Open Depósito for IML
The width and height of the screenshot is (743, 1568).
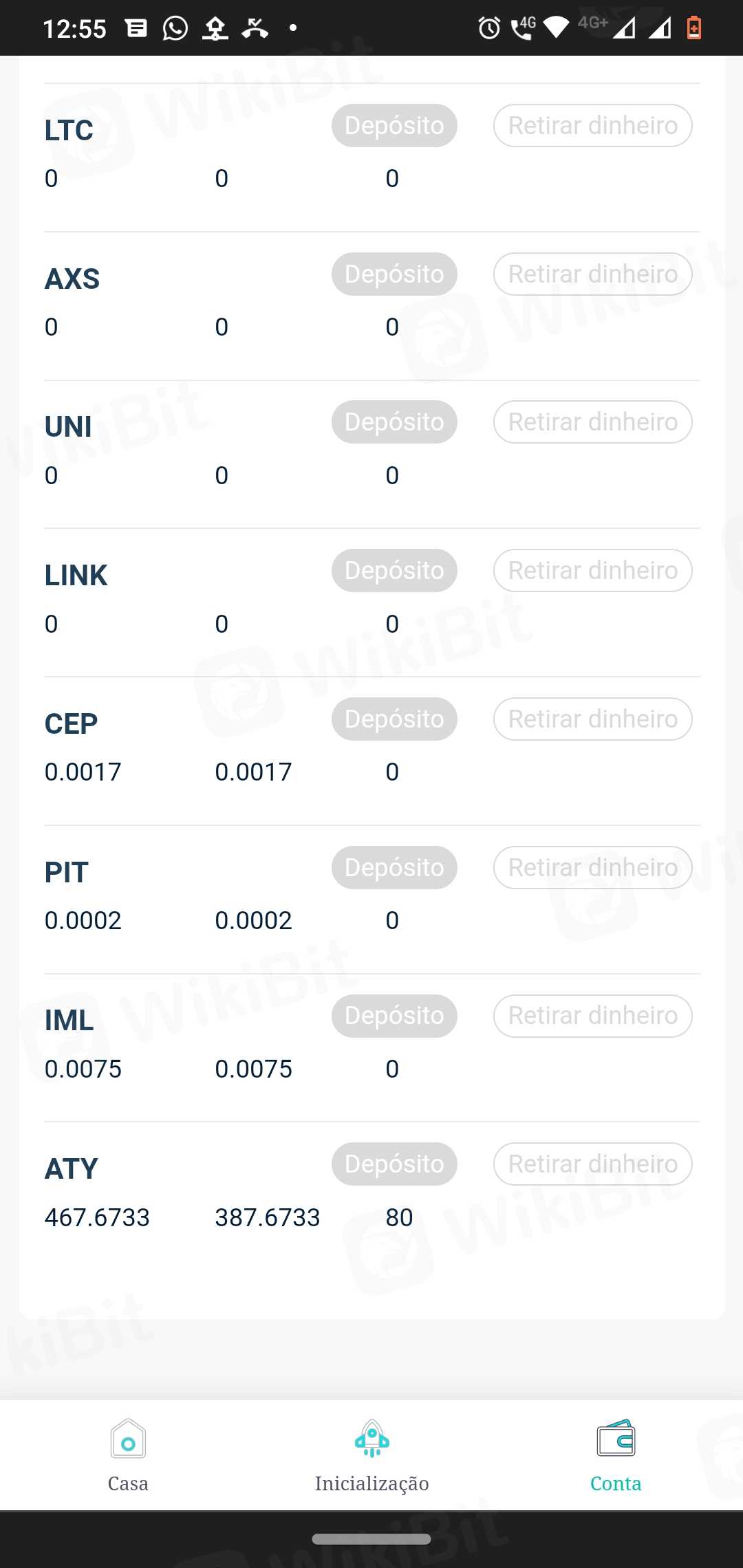pyautogui.click(x=394, y=1016)
